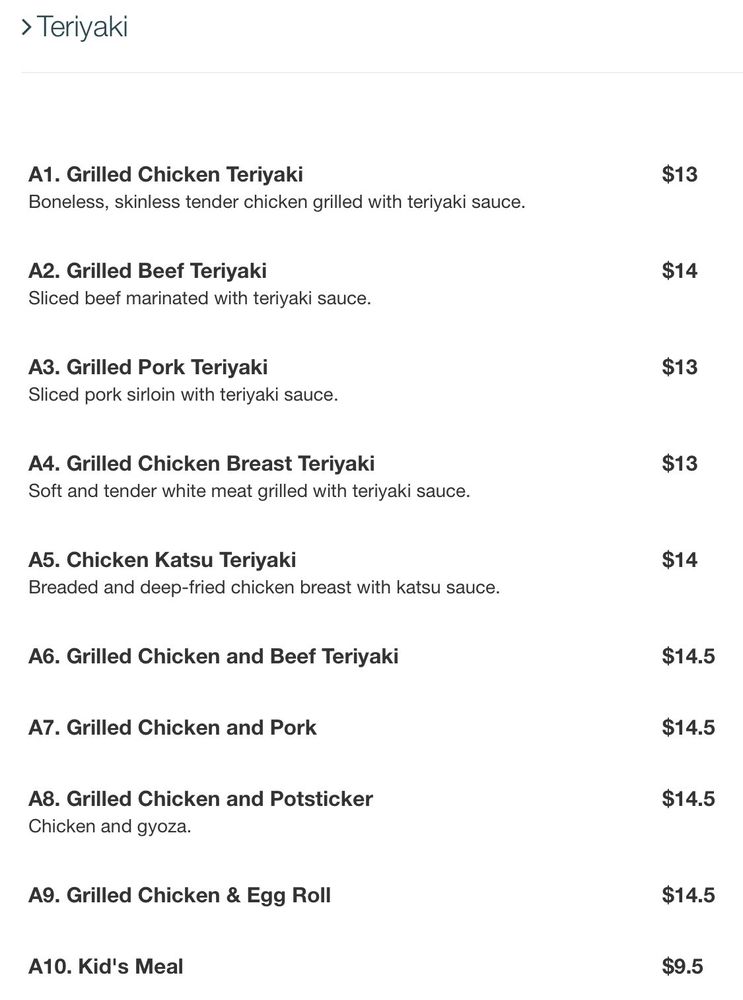Open A1. Grilled Chicken Teriyaki item
743x1000 pixels.
pyautogui.click(x=166, y=175)
